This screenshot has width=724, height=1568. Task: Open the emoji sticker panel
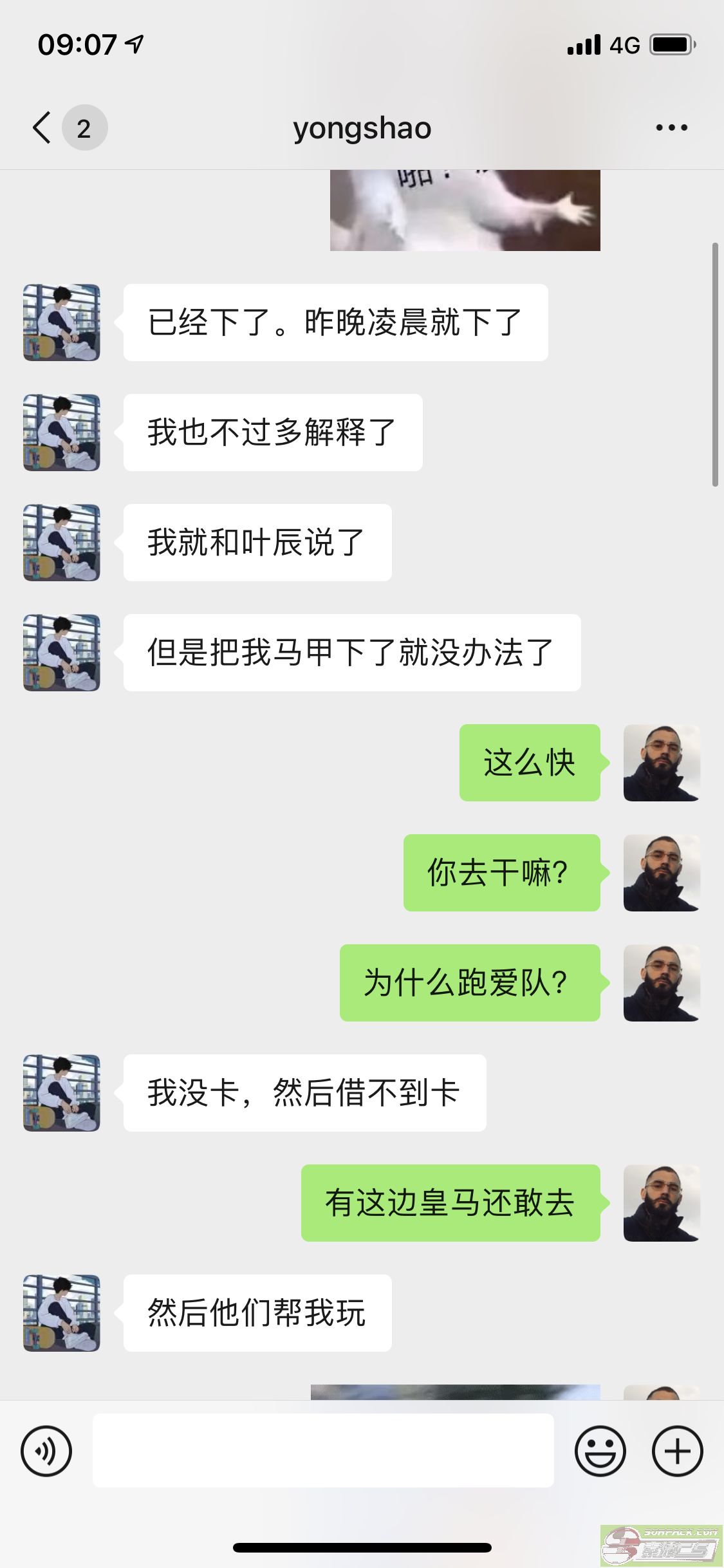(600, 1451)
